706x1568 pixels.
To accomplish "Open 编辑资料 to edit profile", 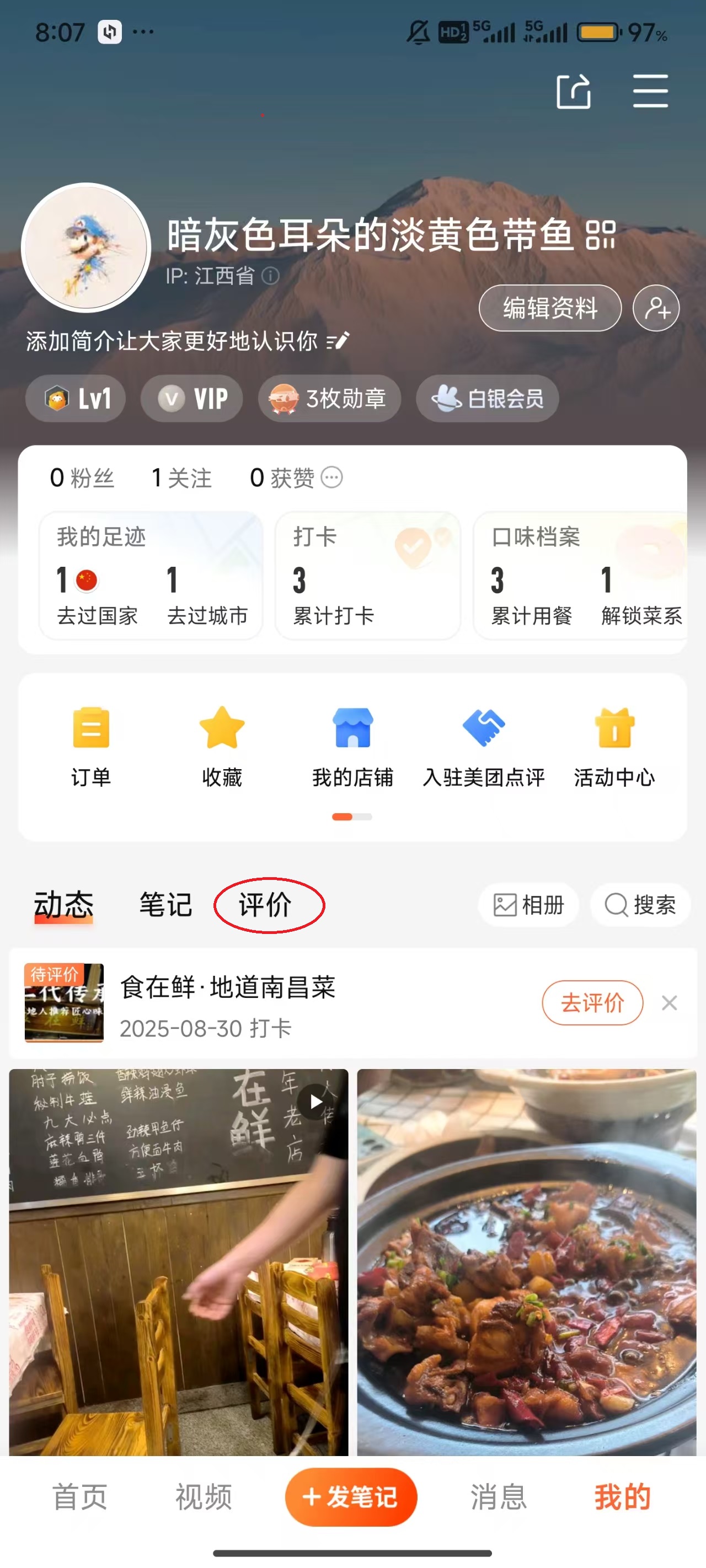I will point(549,309).
